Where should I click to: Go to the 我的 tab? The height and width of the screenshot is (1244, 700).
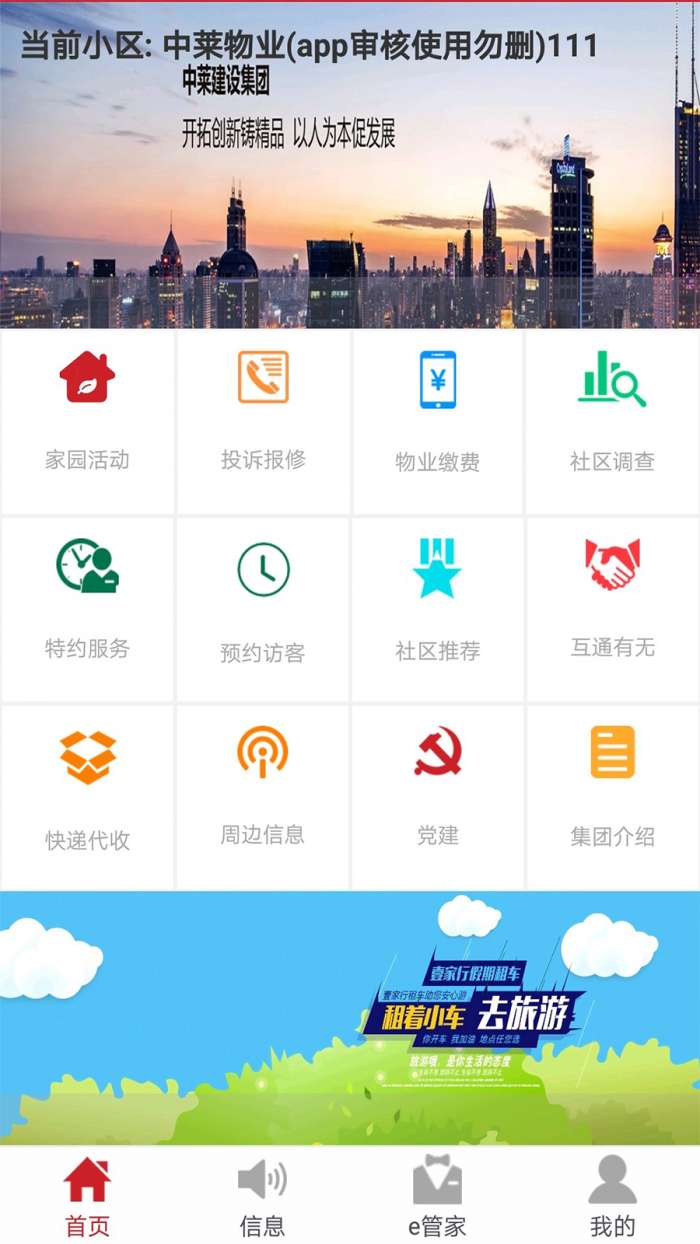tap(613, 1196)
